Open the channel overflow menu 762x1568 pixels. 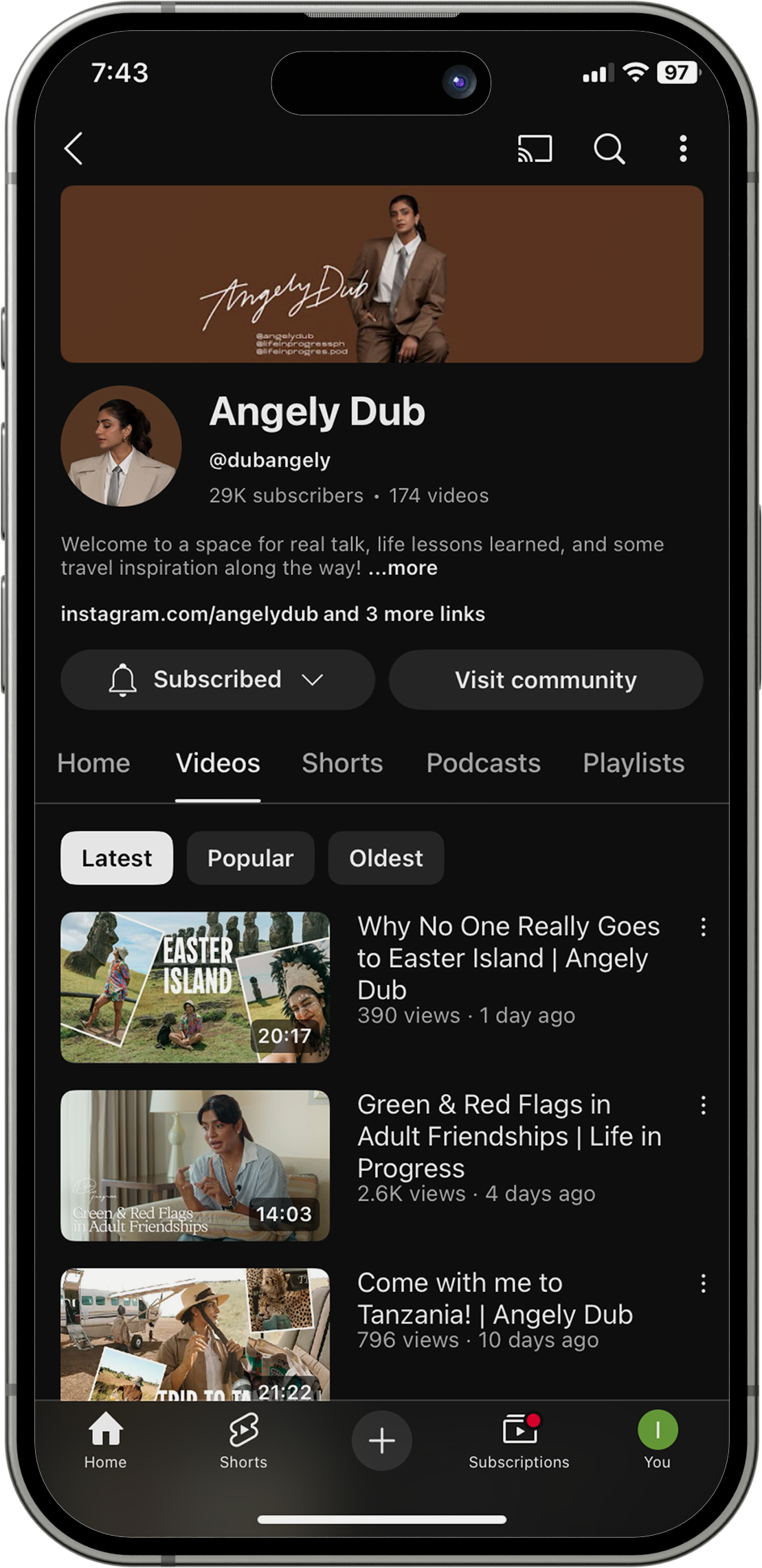(682, 148)
